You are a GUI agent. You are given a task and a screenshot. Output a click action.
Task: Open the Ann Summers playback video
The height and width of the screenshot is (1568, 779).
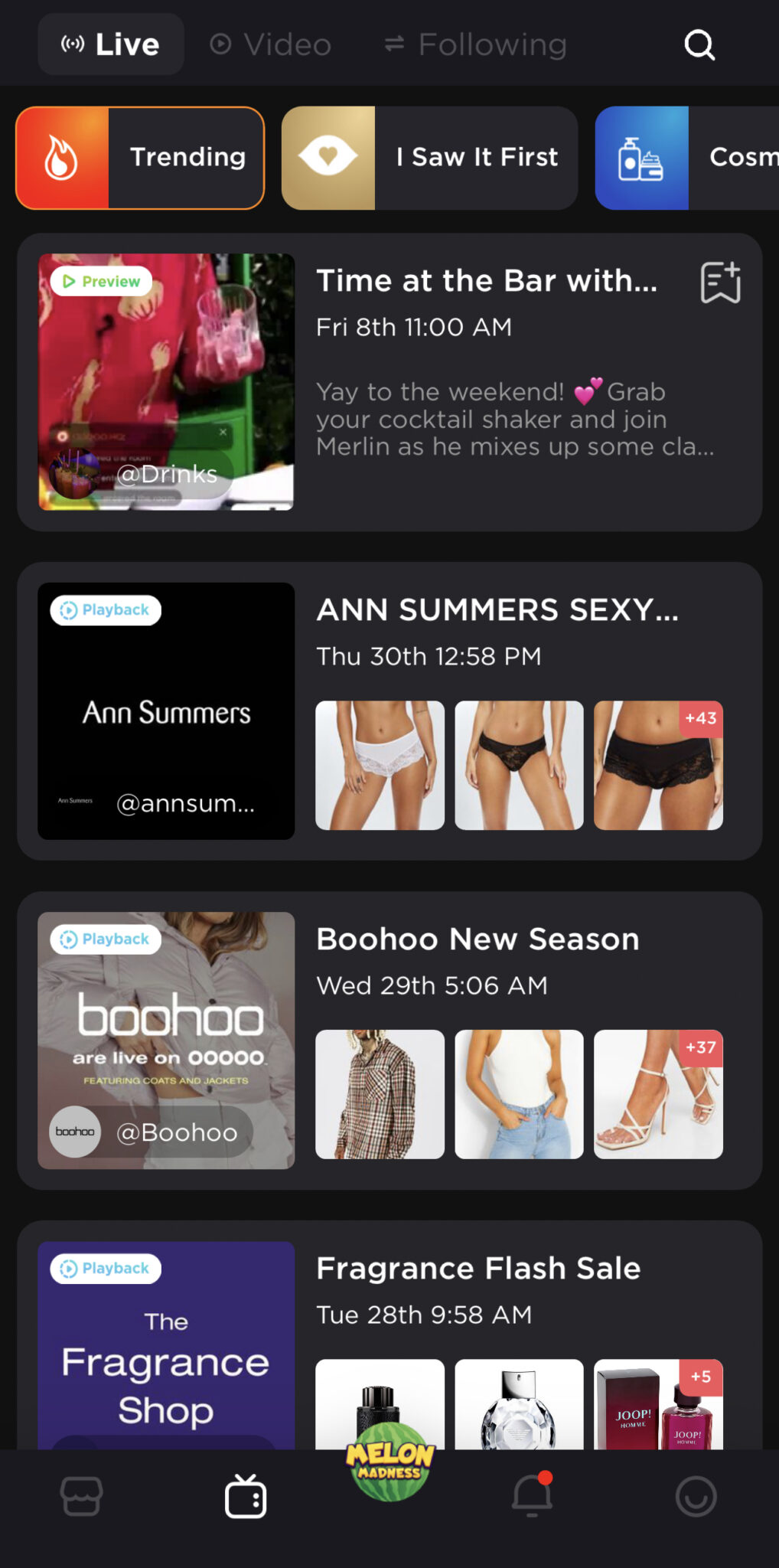[x=166, y=711]
